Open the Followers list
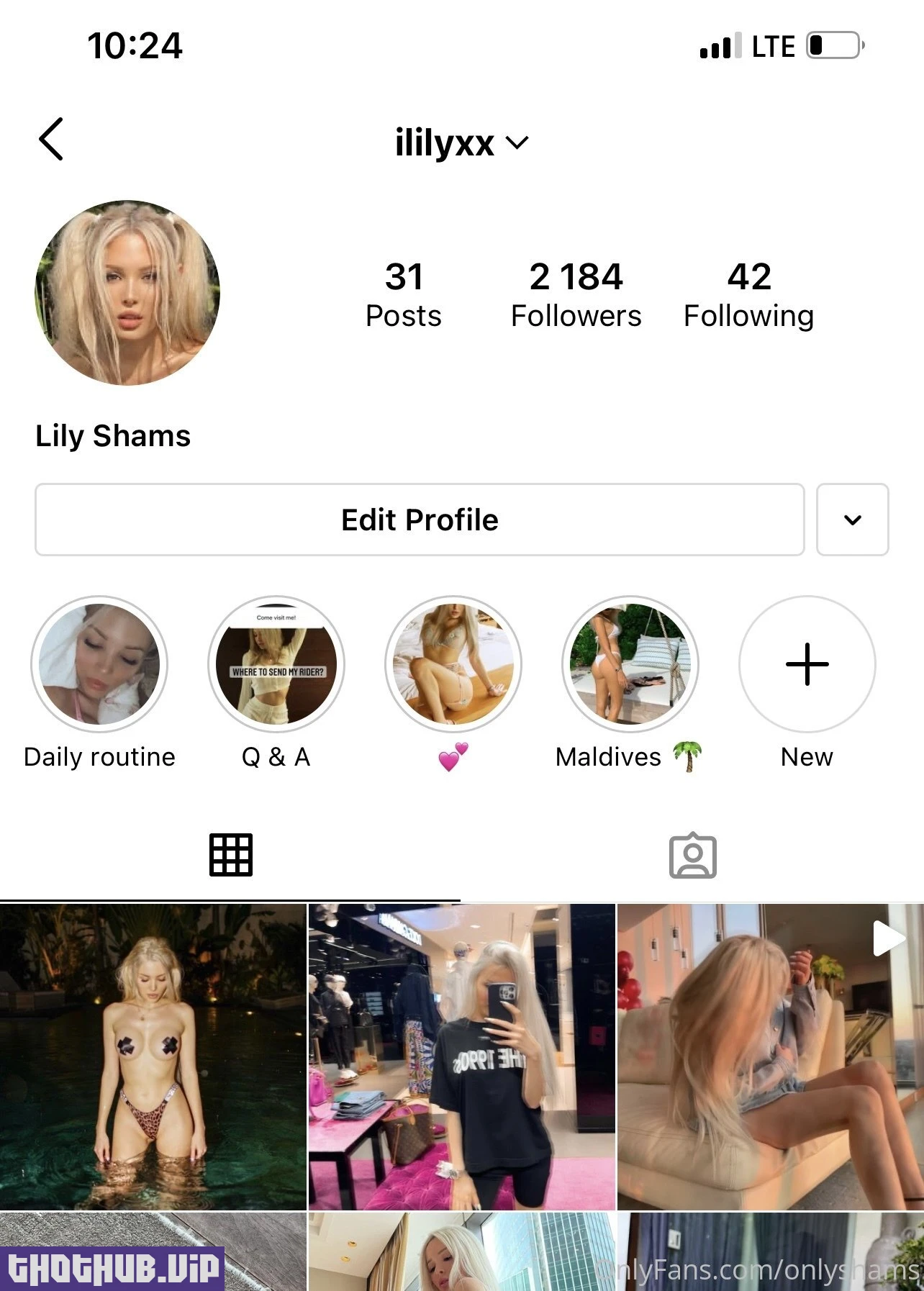Viewport: 924px width, 1291px height. pos(576,295)
